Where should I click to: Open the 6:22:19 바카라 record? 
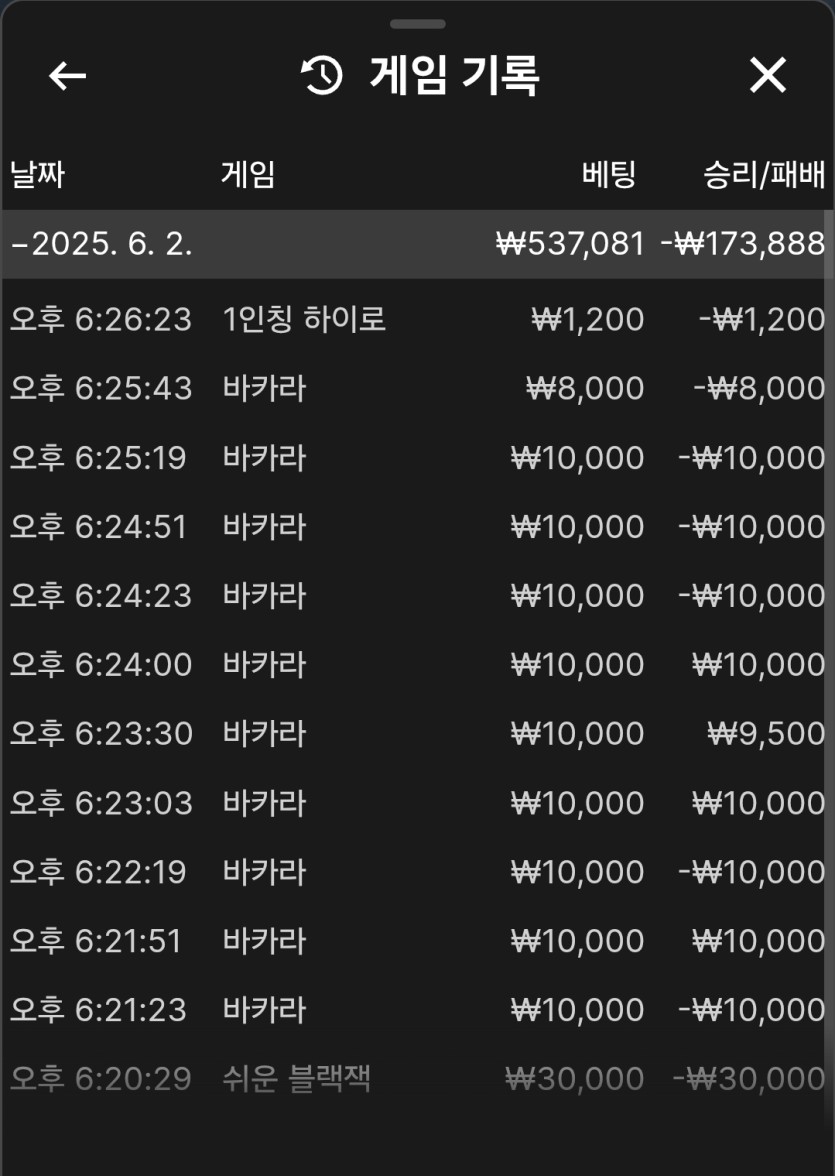coord(417,872)
